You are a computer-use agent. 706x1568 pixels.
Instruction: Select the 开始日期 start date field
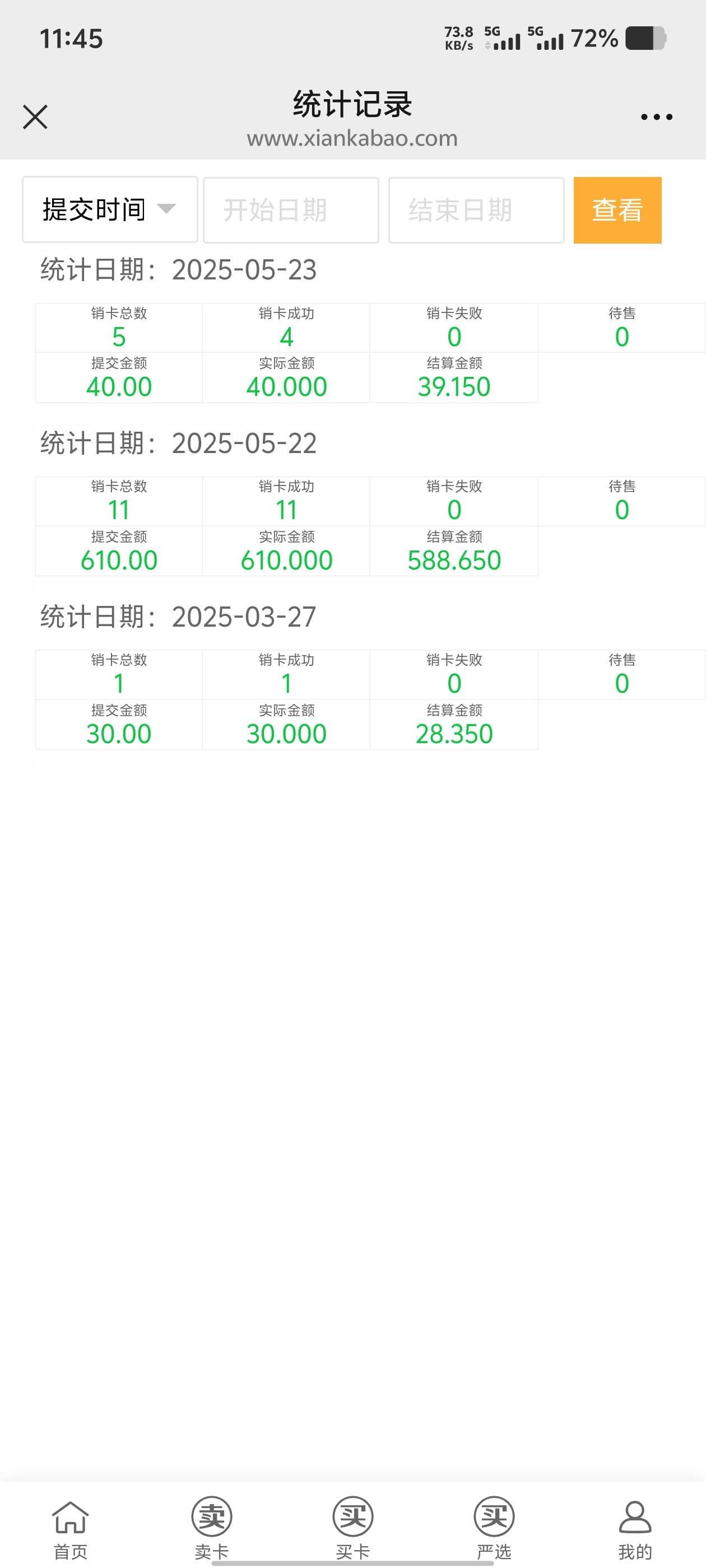click(291, 210)
